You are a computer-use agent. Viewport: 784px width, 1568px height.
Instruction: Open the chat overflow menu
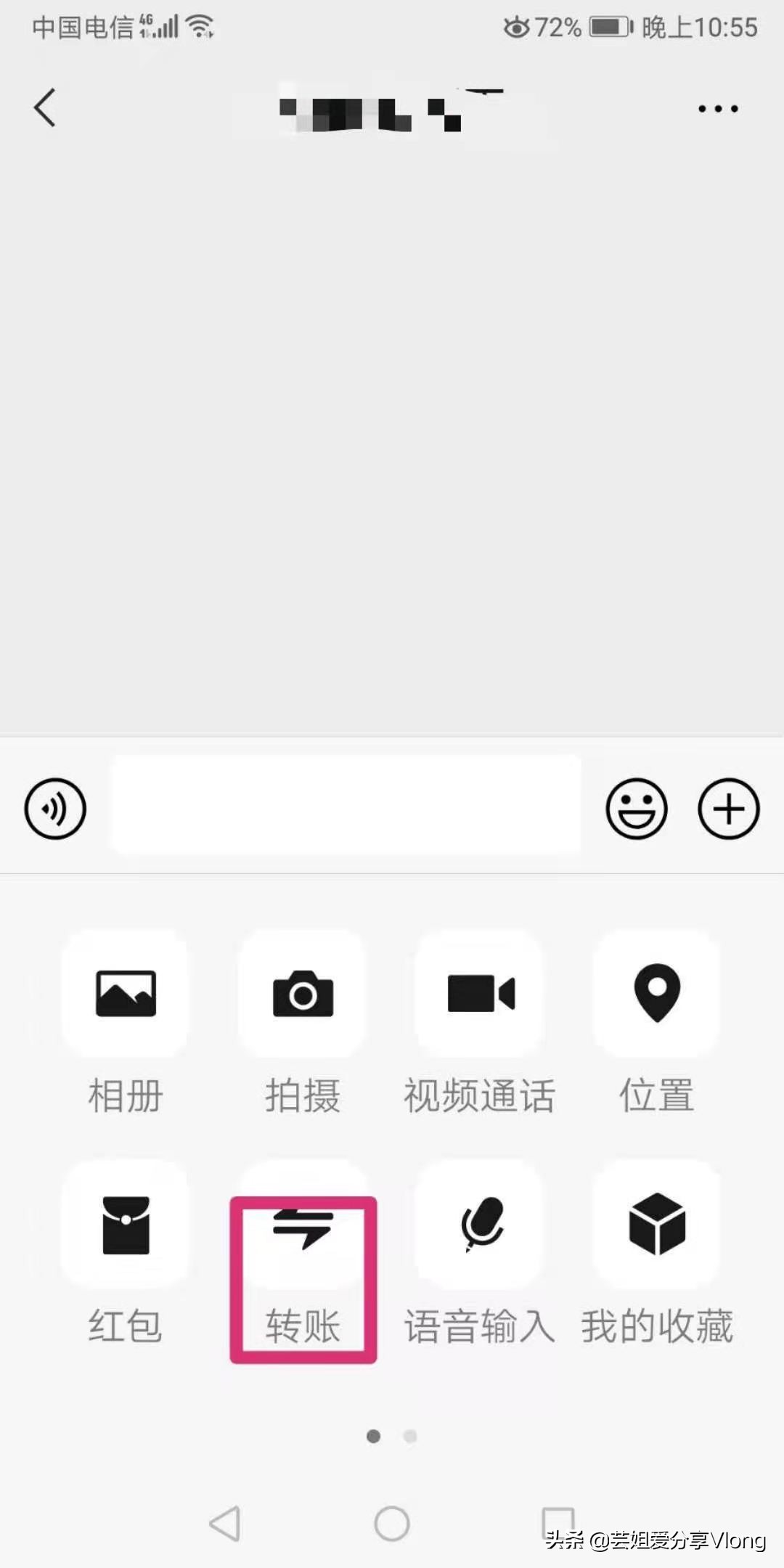point(718,109)
